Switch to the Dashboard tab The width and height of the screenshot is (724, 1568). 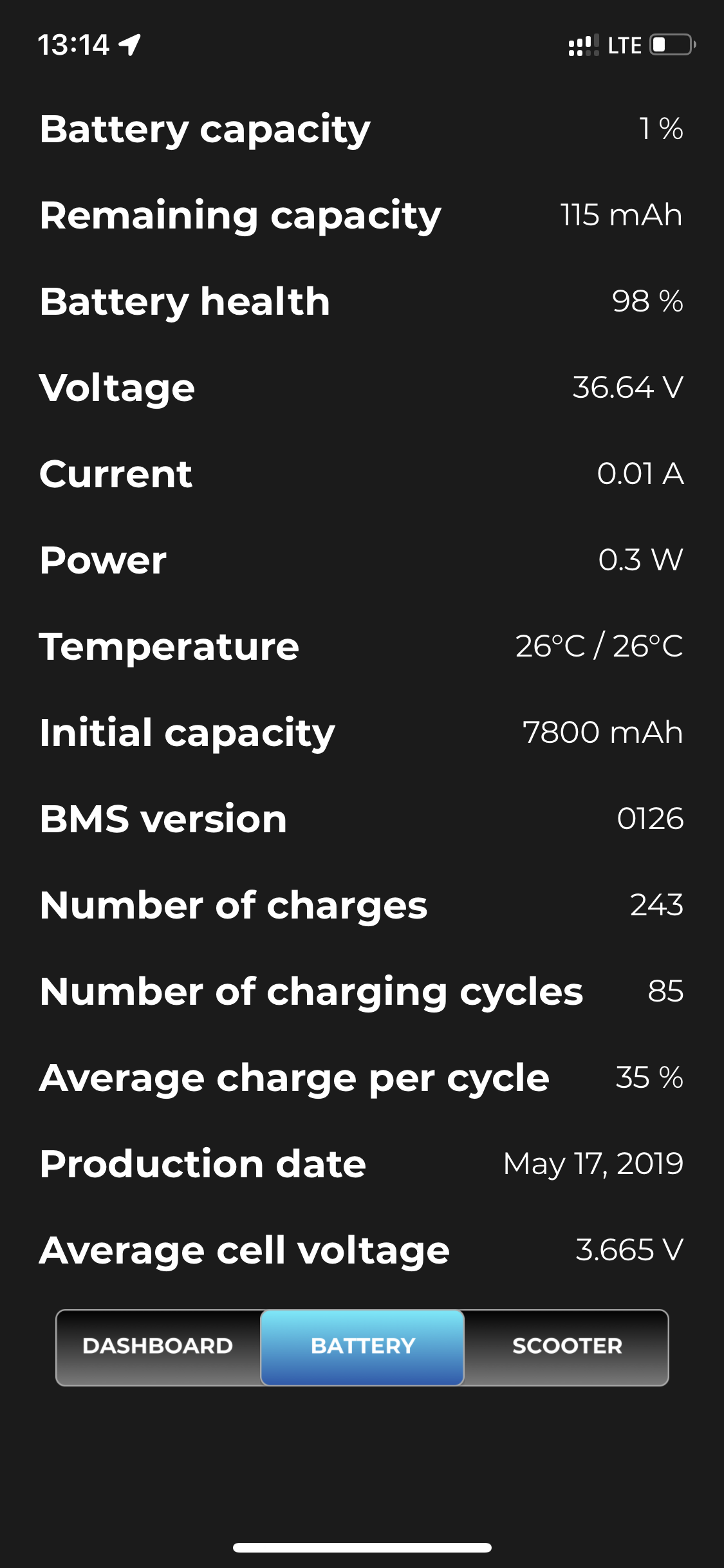[158, 1347]
